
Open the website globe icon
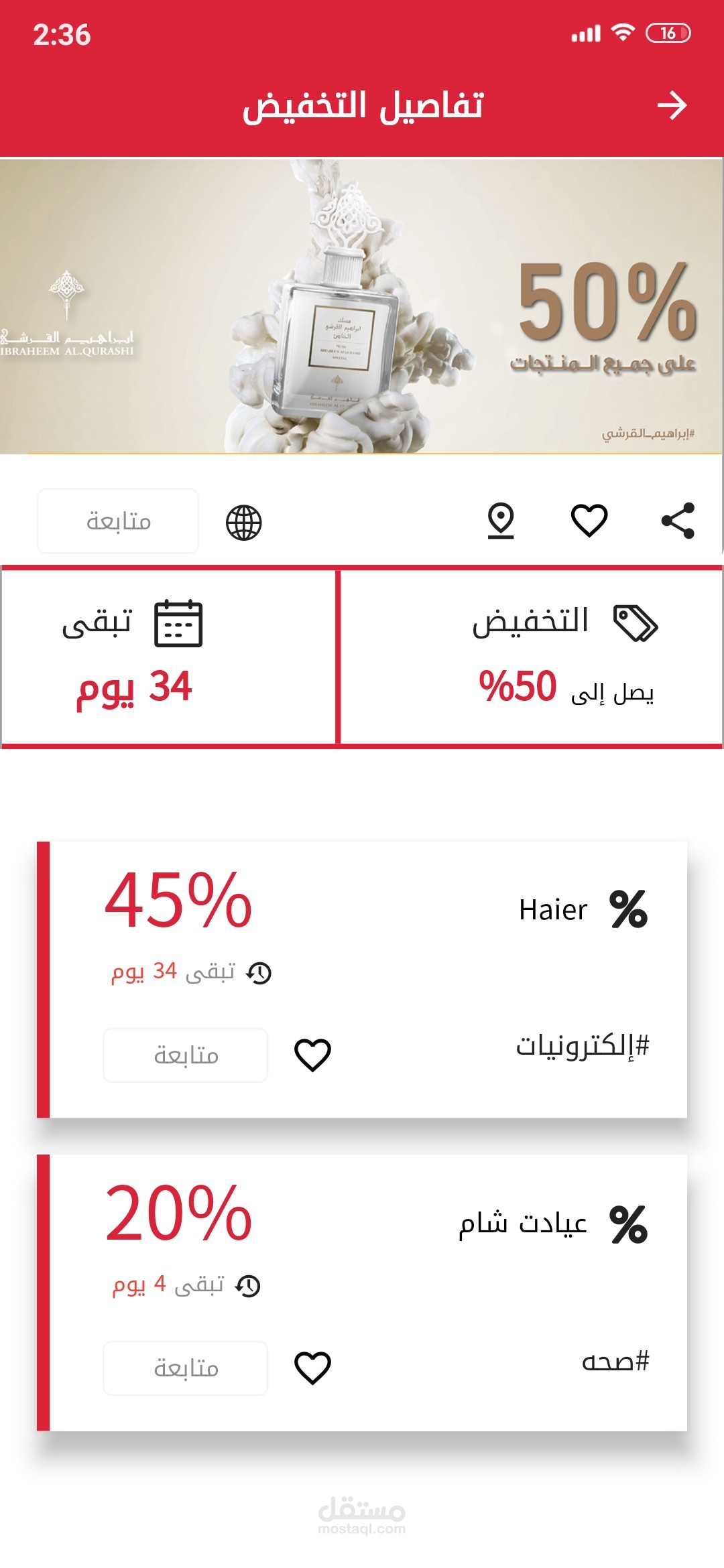[x=243, y=523]
